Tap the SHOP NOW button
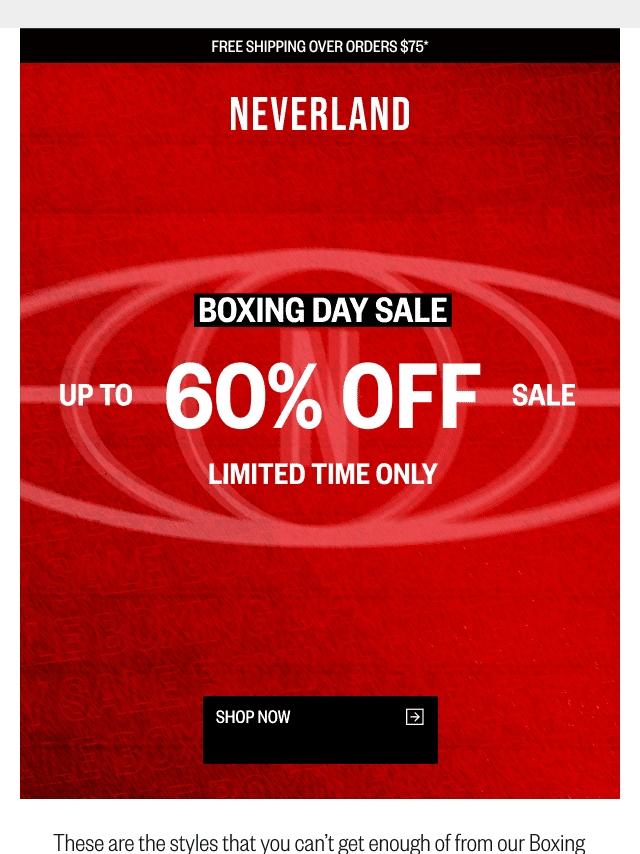640x854 pixels. tap(320, 729)
